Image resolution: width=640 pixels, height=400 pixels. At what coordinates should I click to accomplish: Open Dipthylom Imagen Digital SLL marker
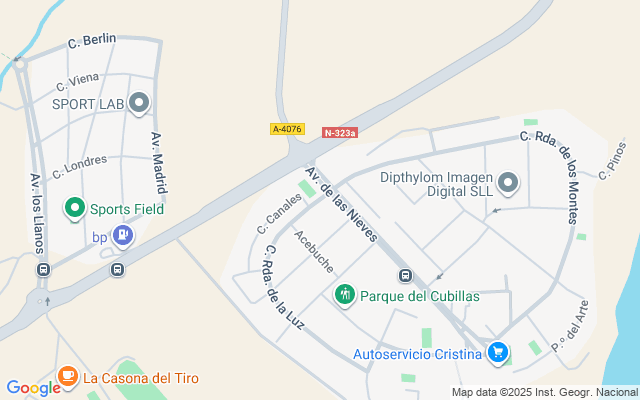point(508,183)
